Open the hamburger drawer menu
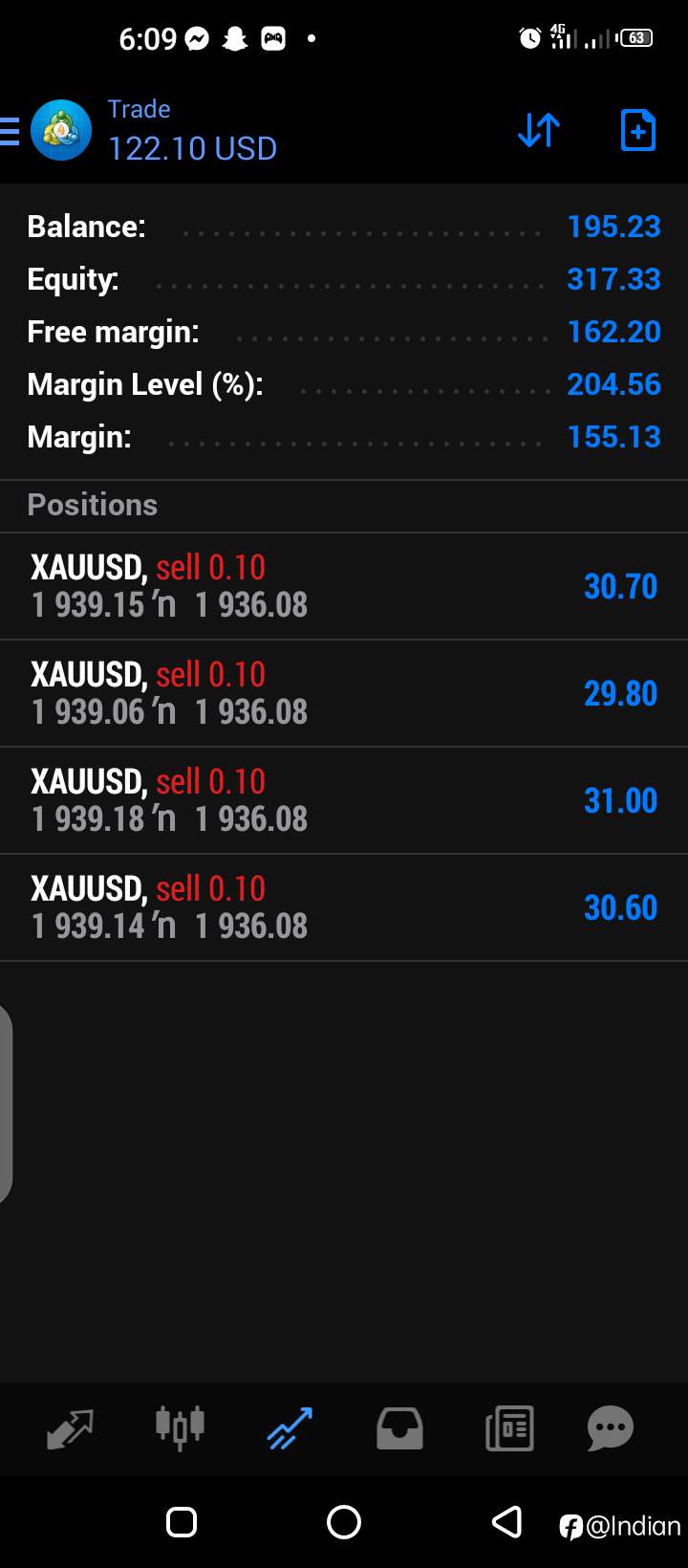Image resolution: width=688 pixels, height=1568 pixels. 10,130
